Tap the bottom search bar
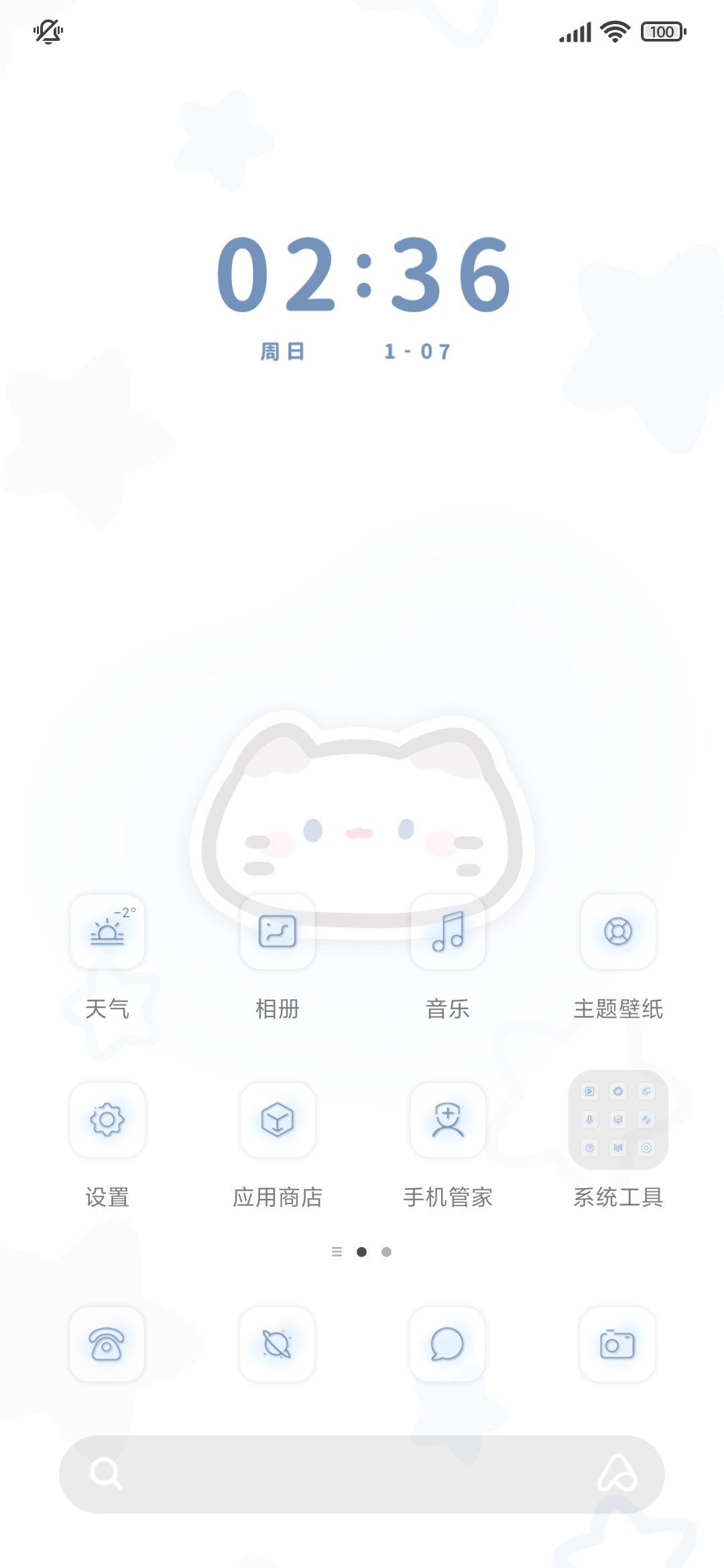The width and height of the screenshot is (724, 1568). click(x=362, y=1474)
